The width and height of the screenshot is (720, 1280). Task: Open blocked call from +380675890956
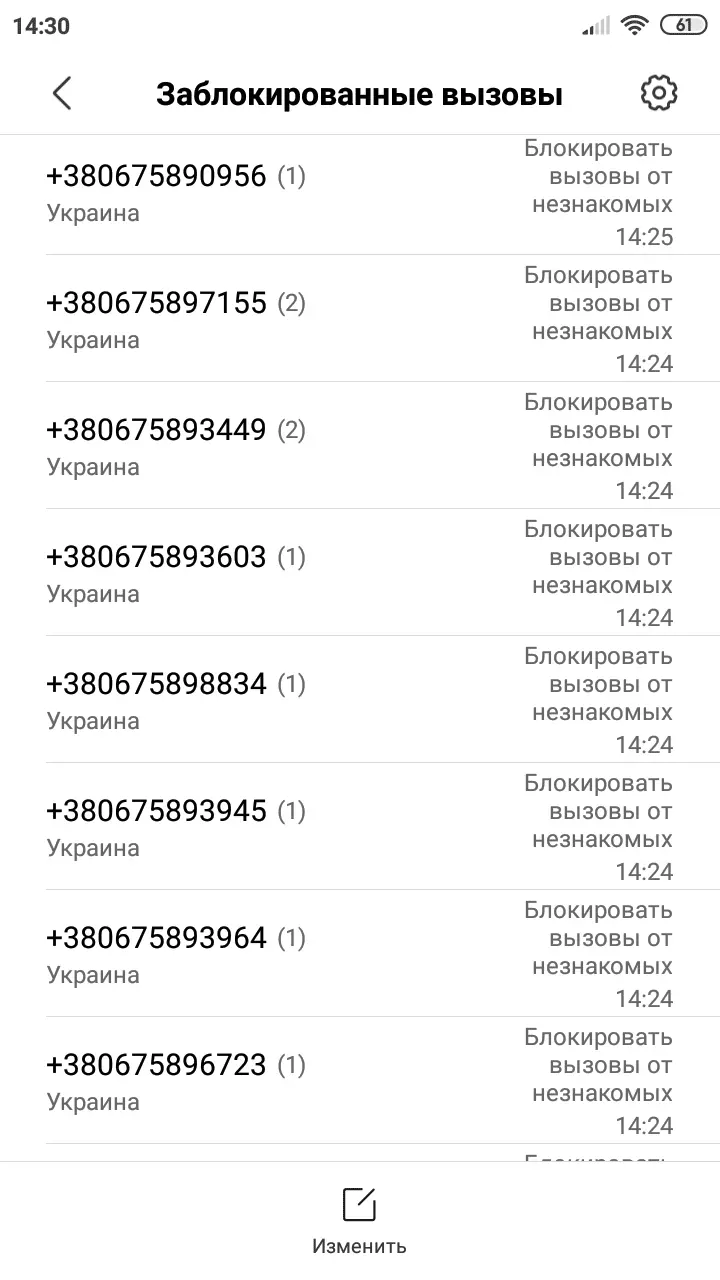tap(157, 177)
